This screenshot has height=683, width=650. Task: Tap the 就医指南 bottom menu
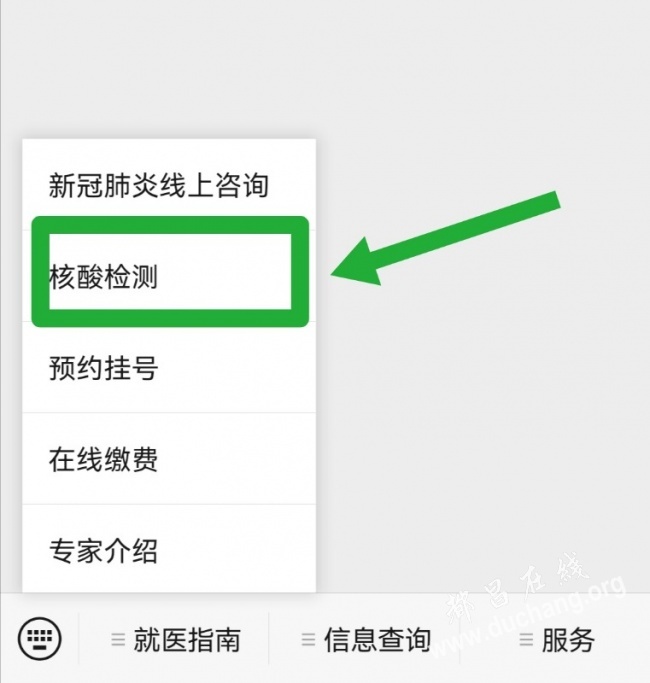tap(175, 639)
